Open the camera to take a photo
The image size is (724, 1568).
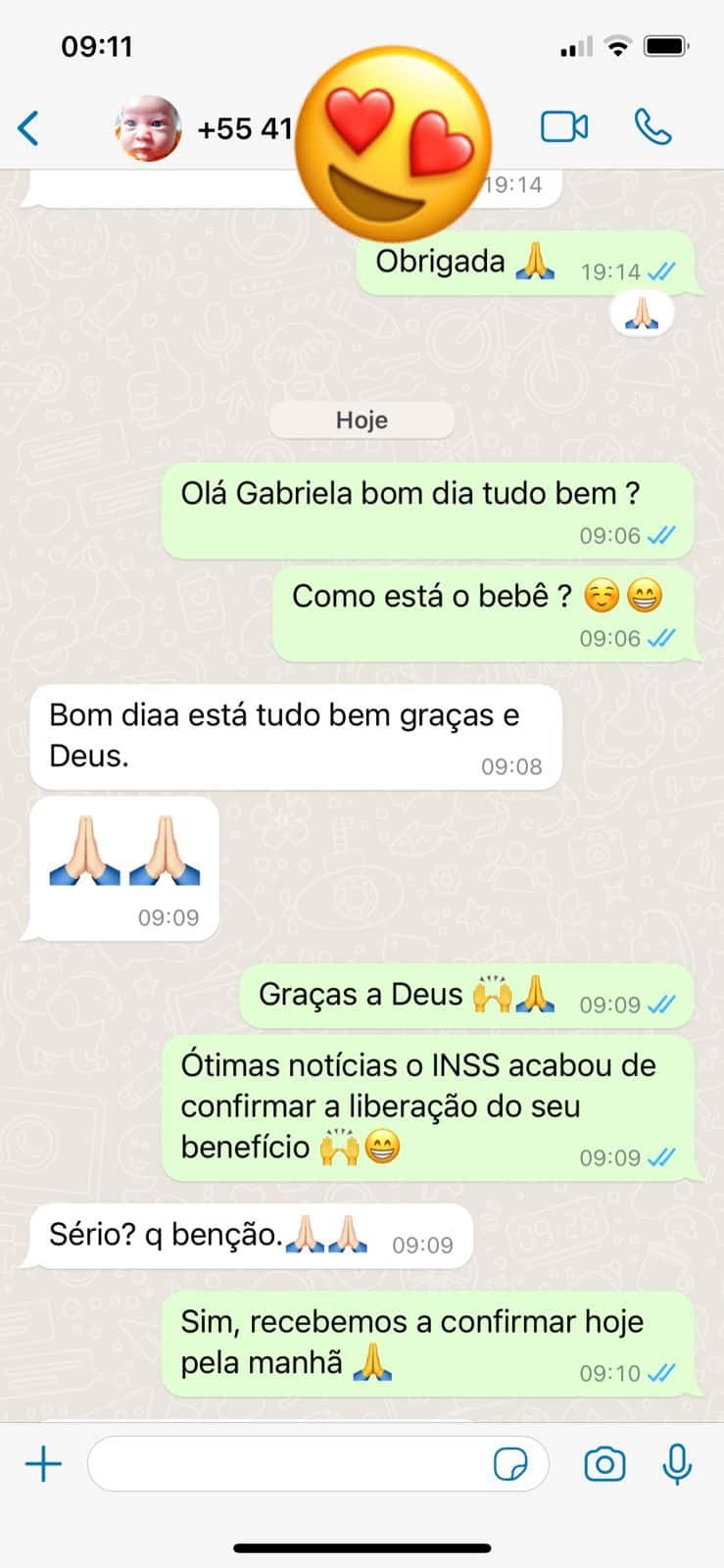(604, 1465)
